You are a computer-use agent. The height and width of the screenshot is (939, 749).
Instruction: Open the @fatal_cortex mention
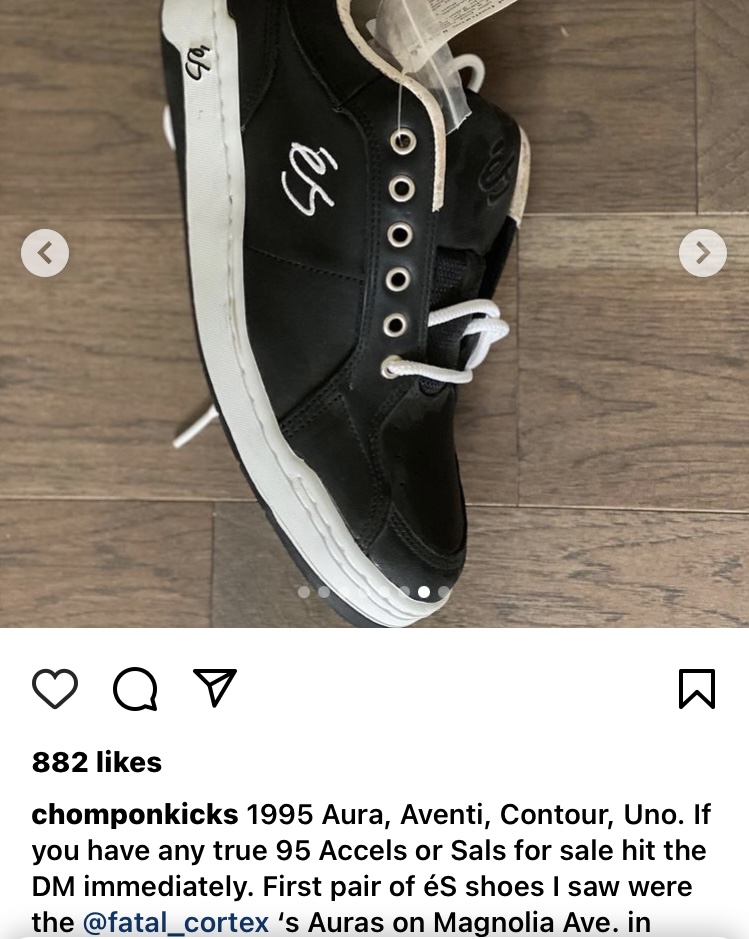[176, 922]
